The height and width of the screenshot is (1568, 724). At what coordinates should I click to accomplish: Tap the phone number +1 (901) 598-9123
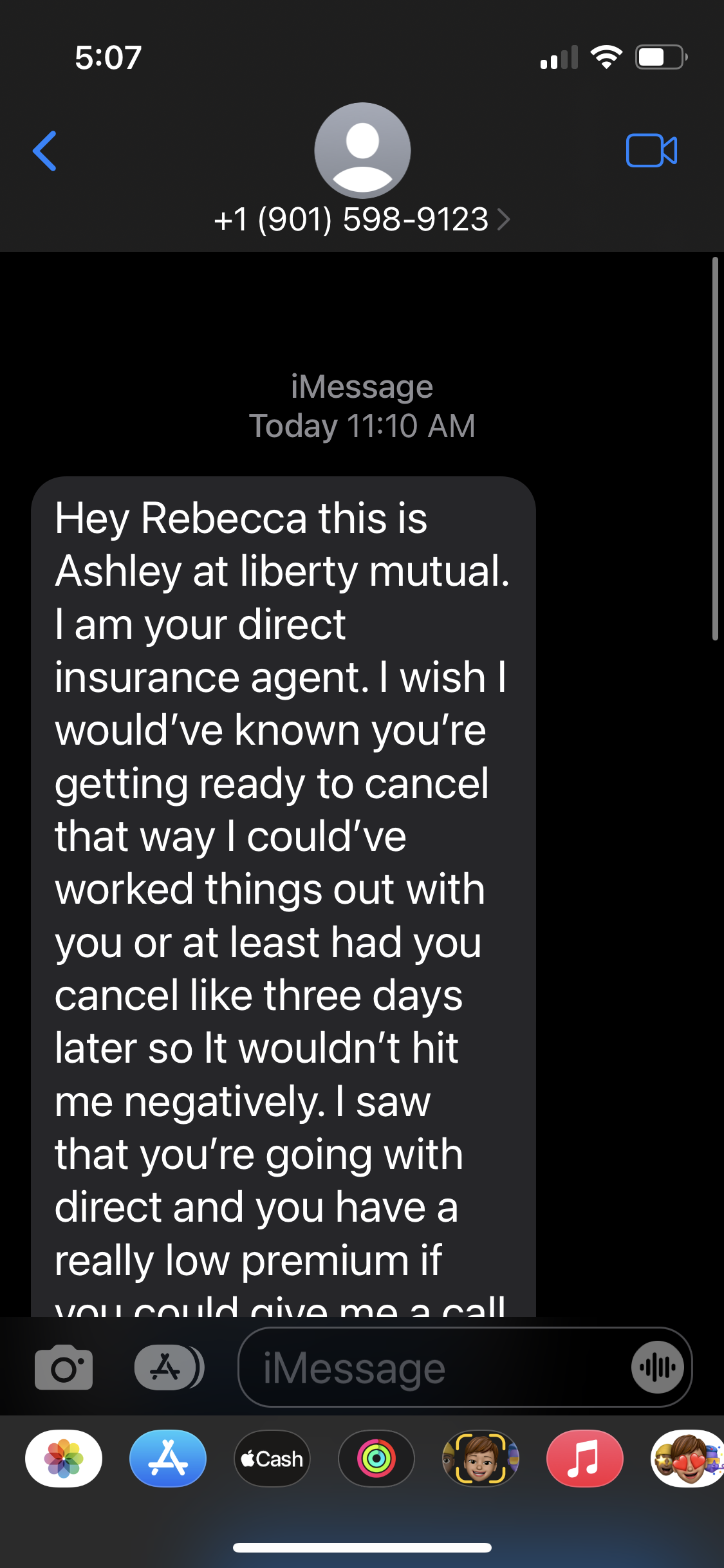(351, 219)
